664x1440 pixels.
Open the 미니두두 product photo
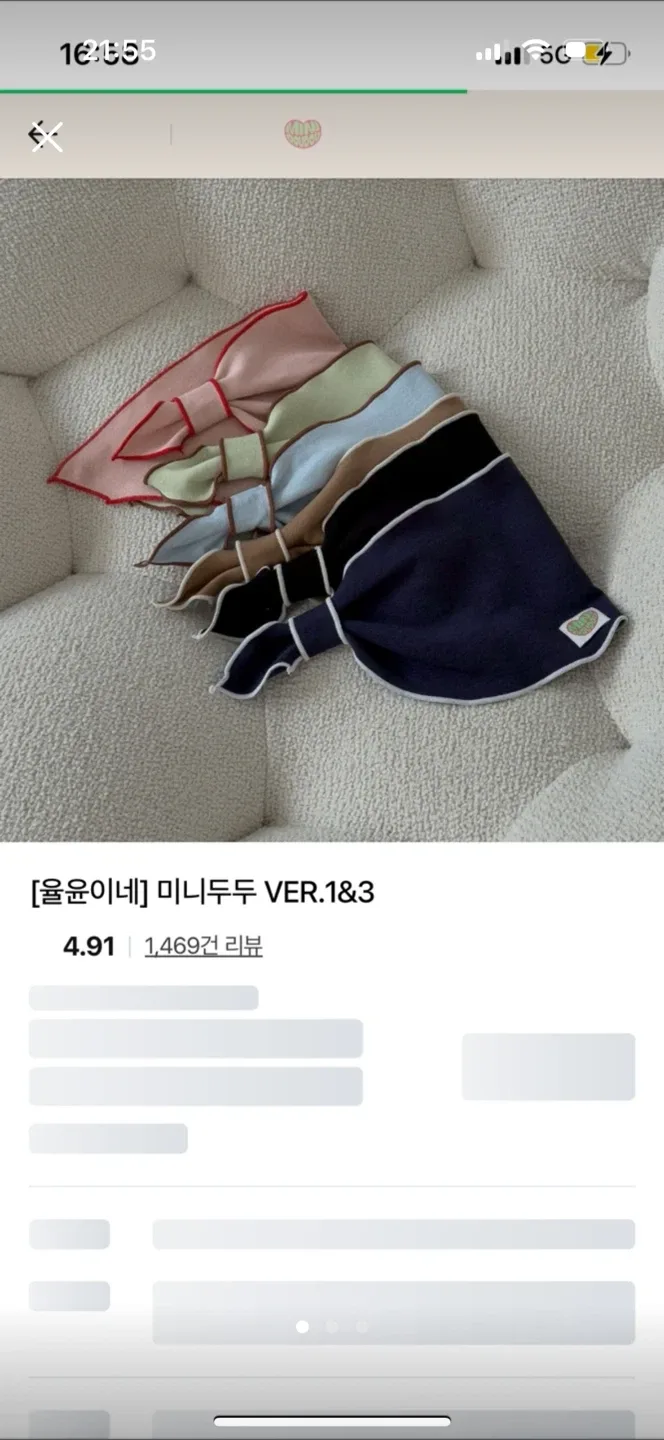click(x=332, y=510)
